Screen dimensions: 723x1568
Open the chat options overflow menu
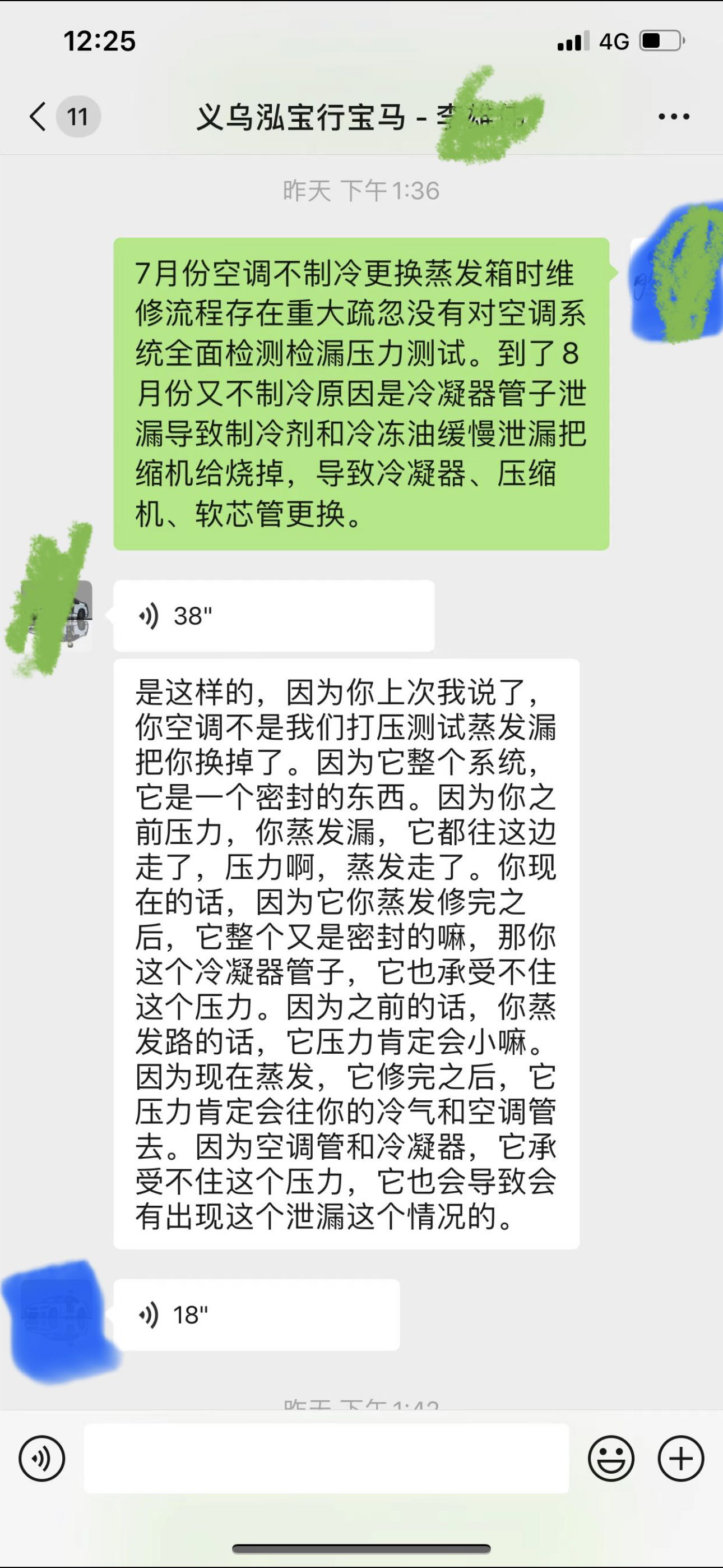coord(674,116)
